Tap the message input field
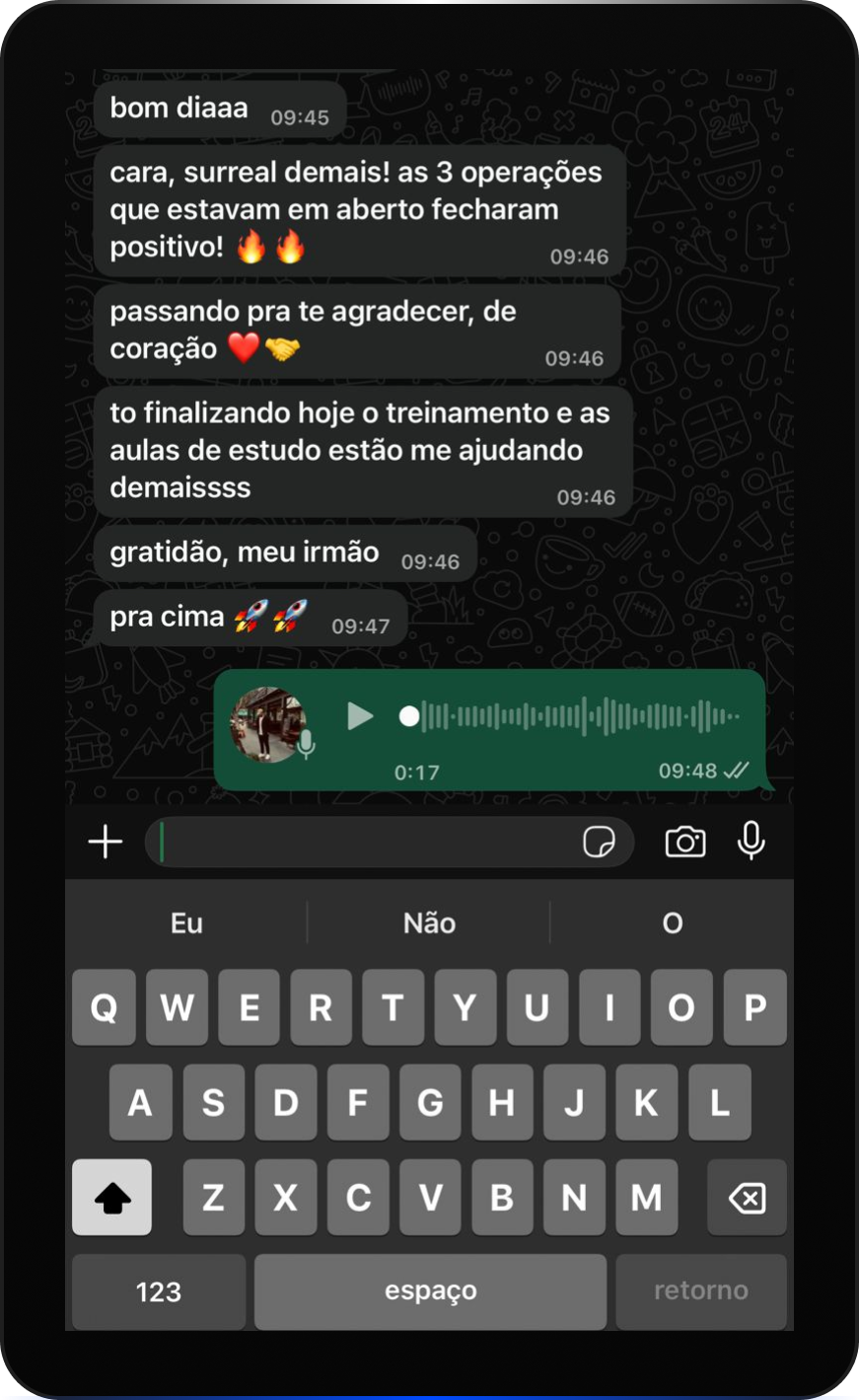 tap(365, 842)
